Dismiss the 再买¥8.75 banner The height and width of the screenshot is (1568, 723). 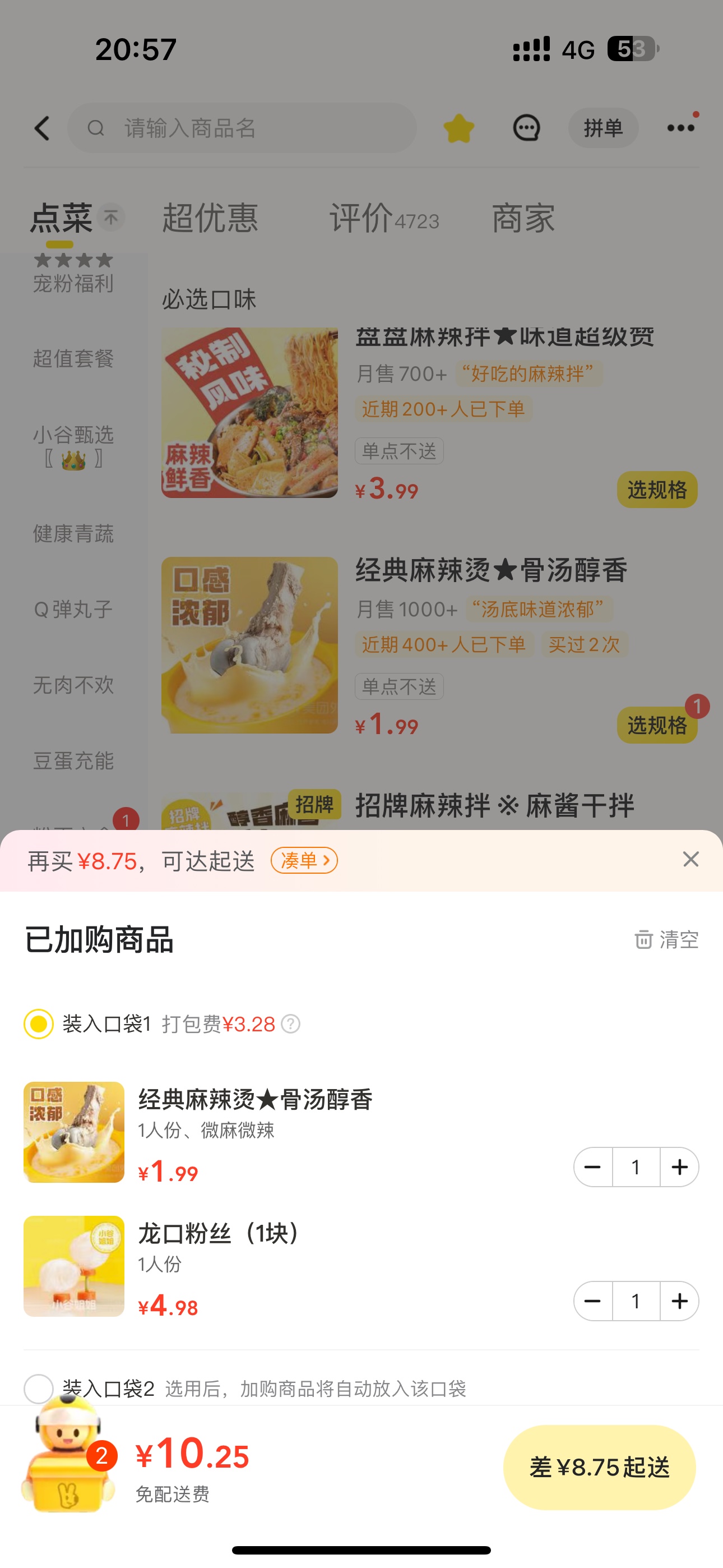pyautogui.click(x=690, y=860)
